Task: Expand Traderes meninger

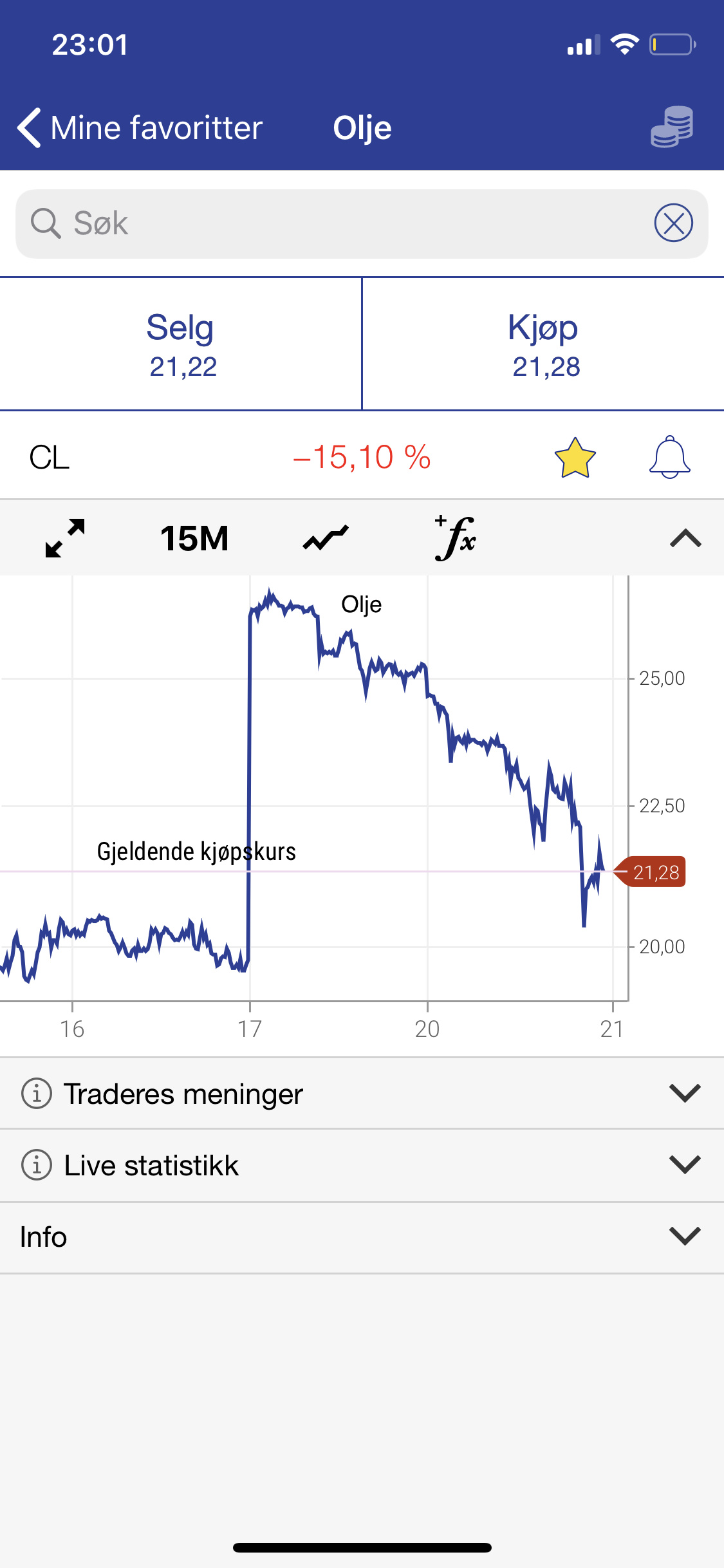Action: [x=362, y=1093]
